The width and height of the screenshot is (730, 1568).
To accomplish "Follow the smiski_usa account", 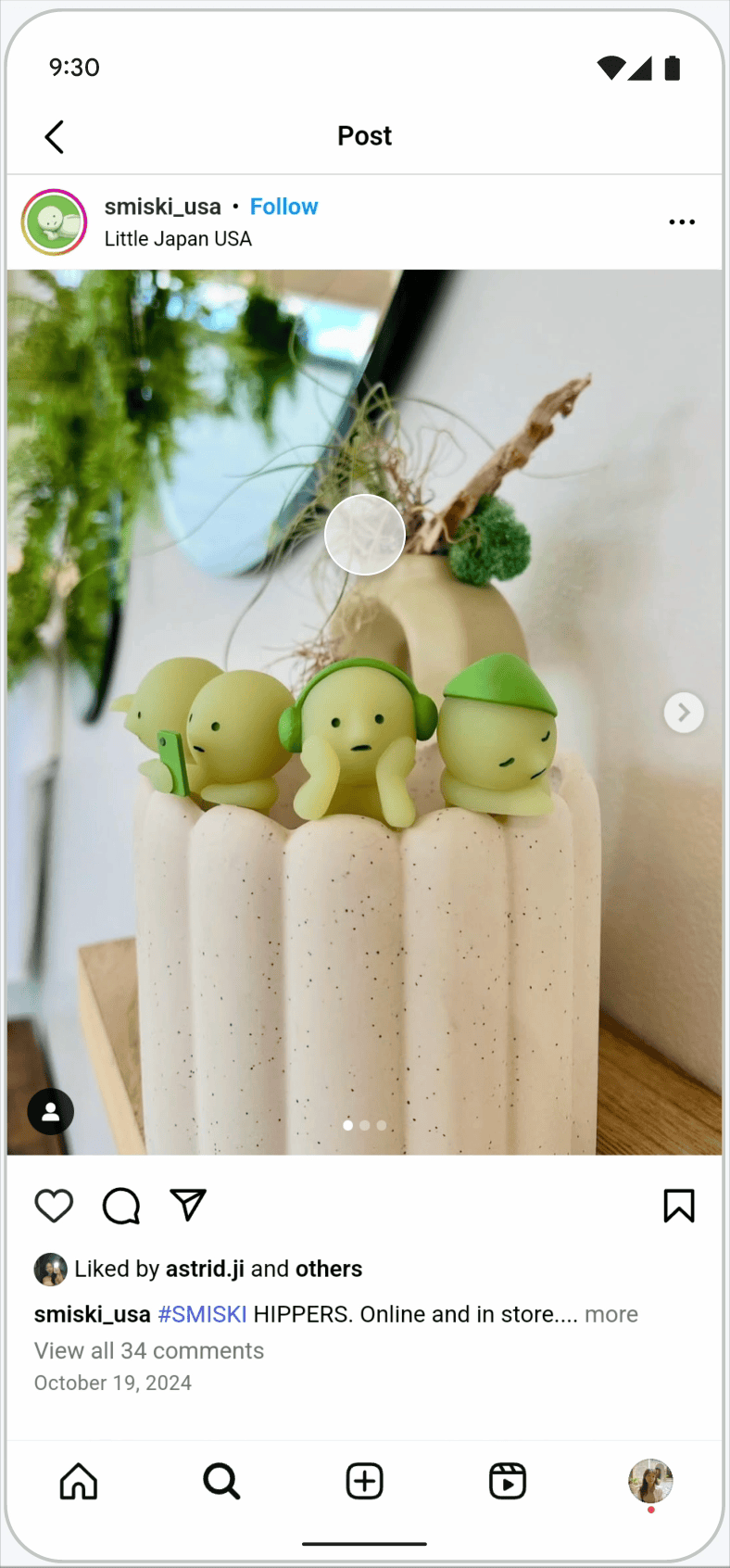I will click(283, 206).
